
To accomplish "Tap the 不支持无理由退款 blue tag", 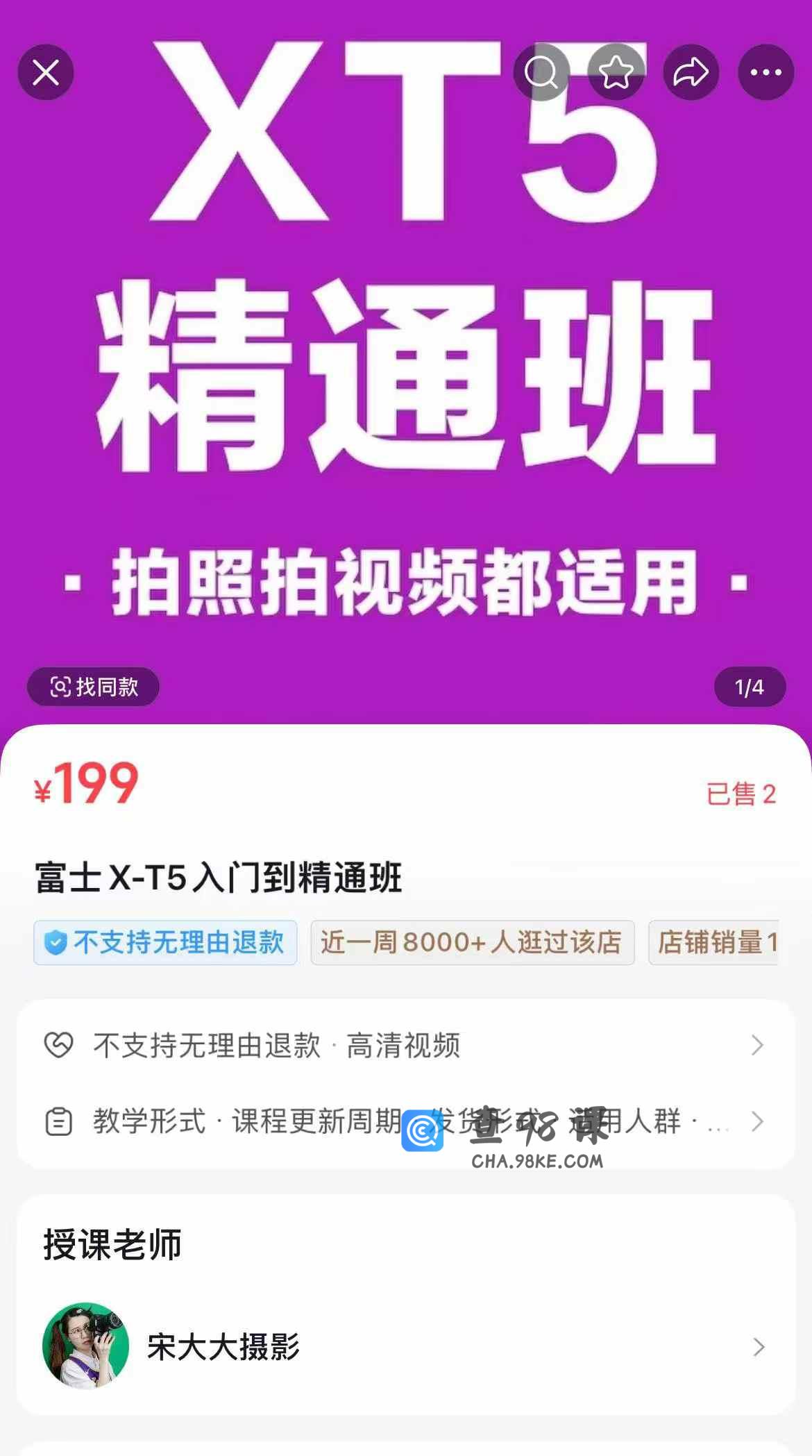I will 165,942.
